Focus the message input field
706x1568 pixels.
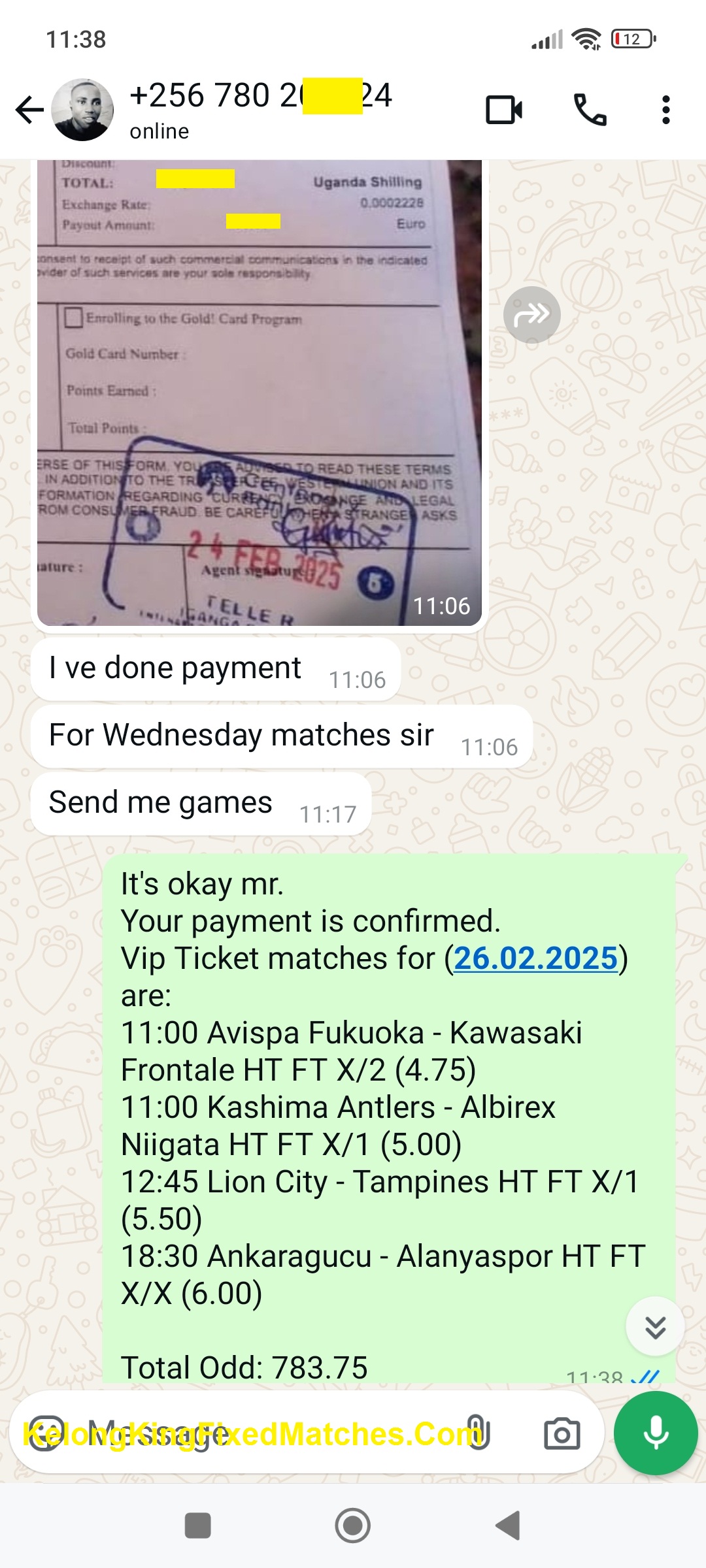(x=261, y=1434)
